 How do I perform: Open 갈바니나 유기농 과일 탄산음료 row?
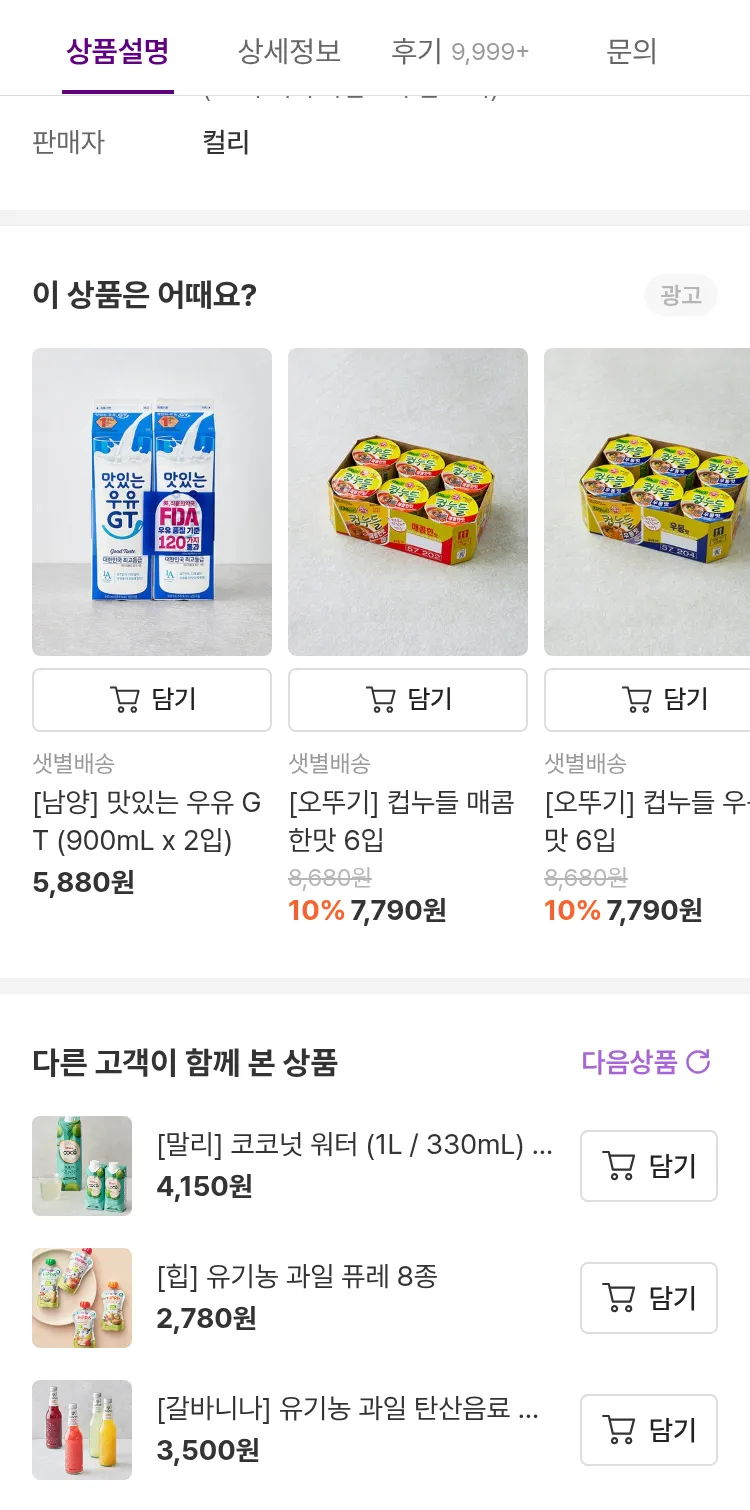pyautogui.click(x=347, y=1410)
